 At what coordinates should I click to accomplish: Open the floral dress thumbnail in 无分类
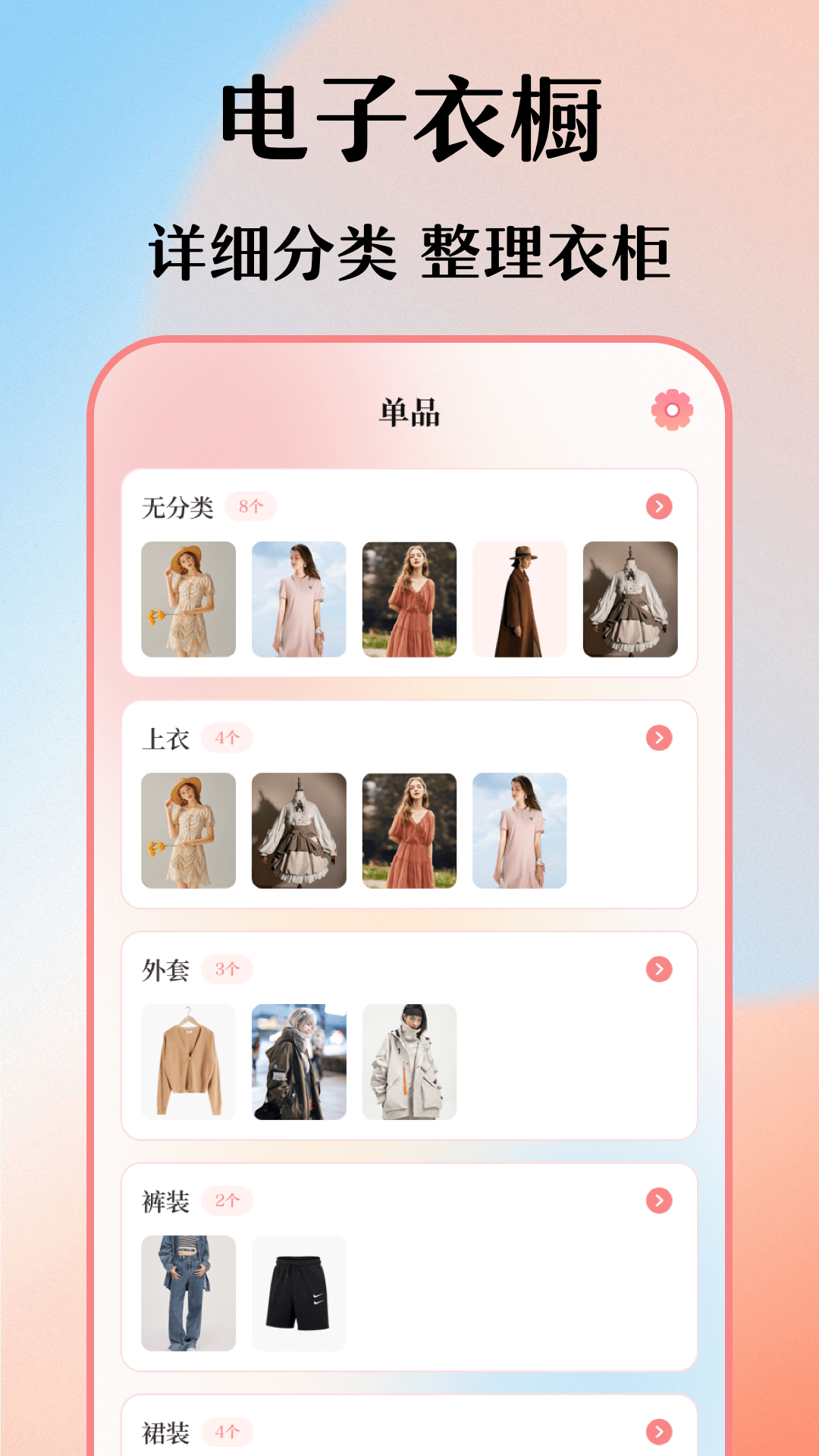(188, 599)
